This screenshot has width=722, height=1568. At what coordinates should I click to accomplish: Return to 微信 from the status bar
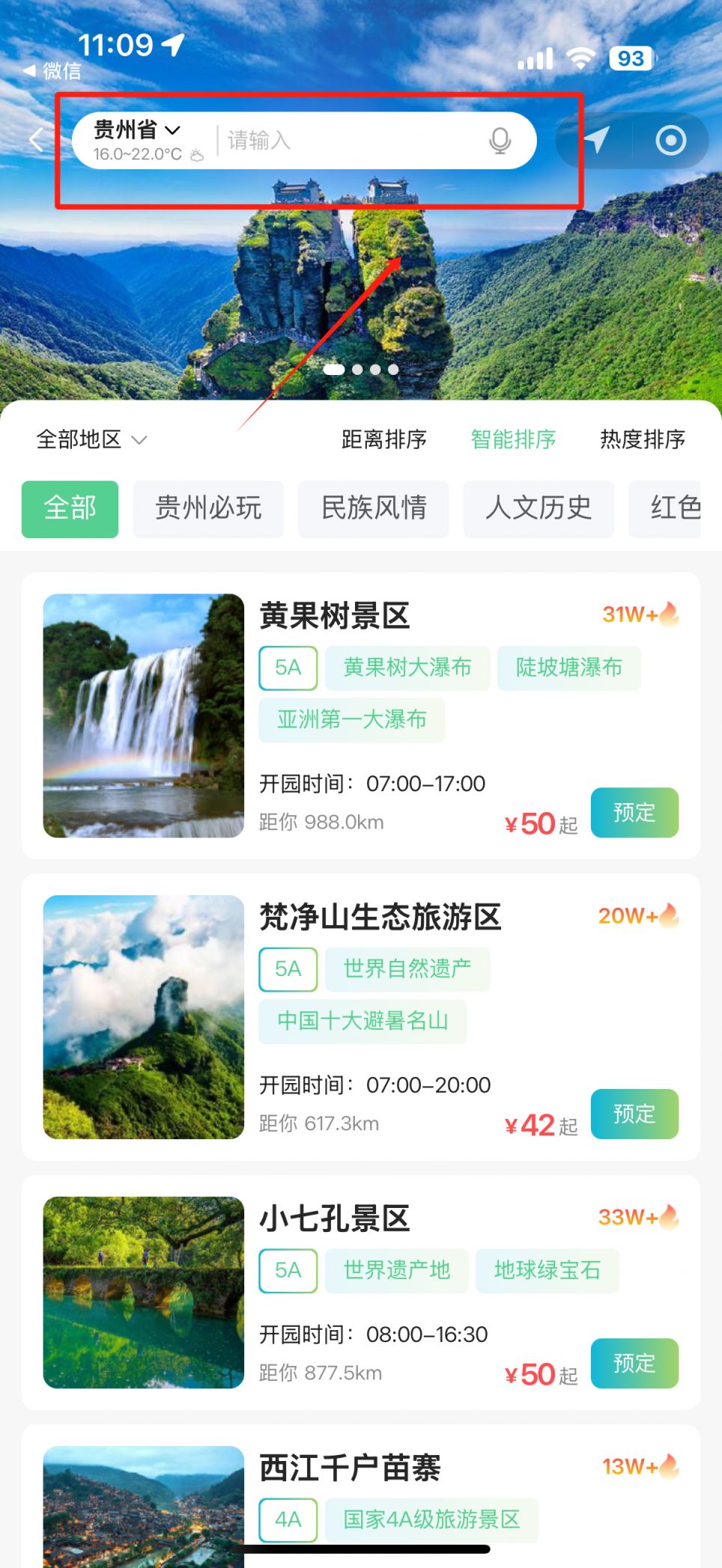pos(52,71)
